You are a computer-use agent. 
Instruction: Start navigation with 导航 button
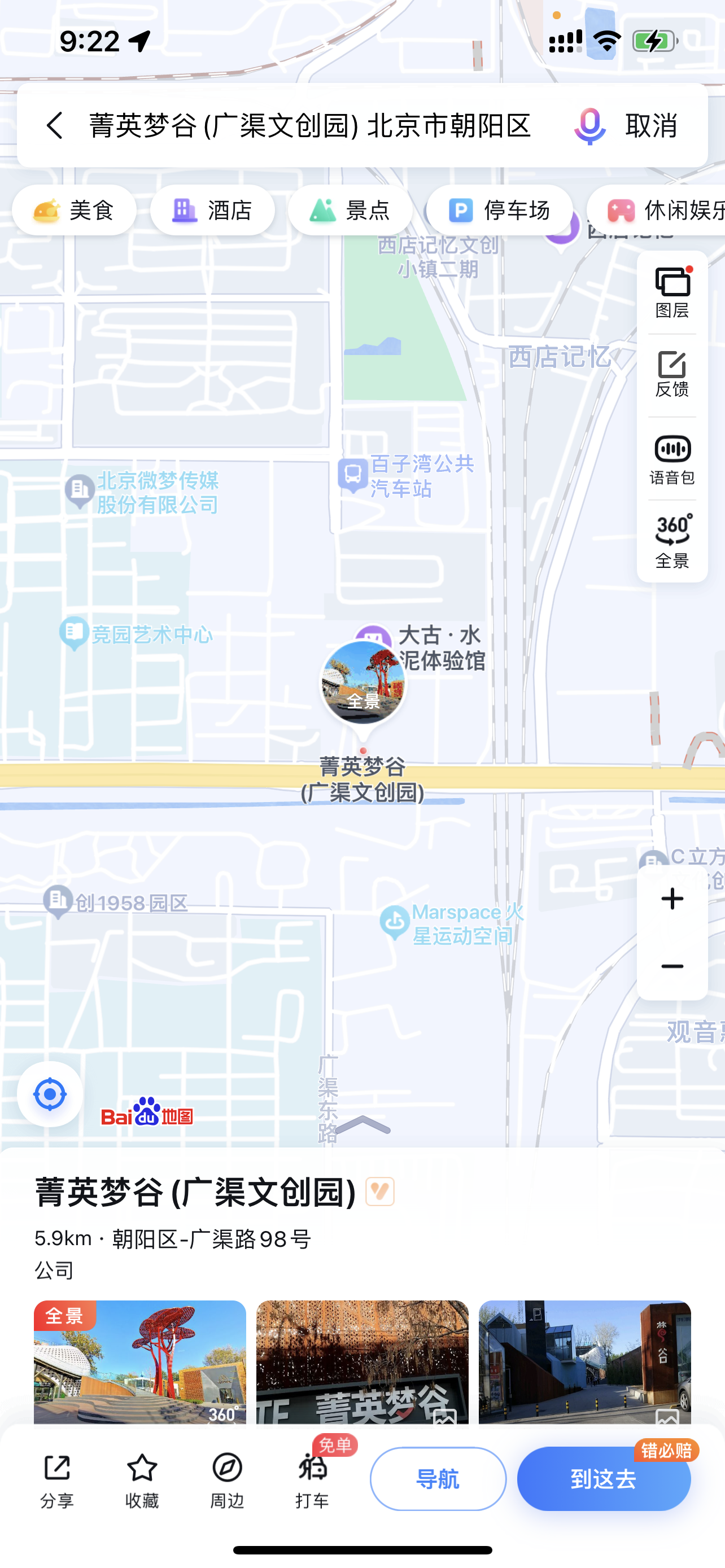(438, 1478)
